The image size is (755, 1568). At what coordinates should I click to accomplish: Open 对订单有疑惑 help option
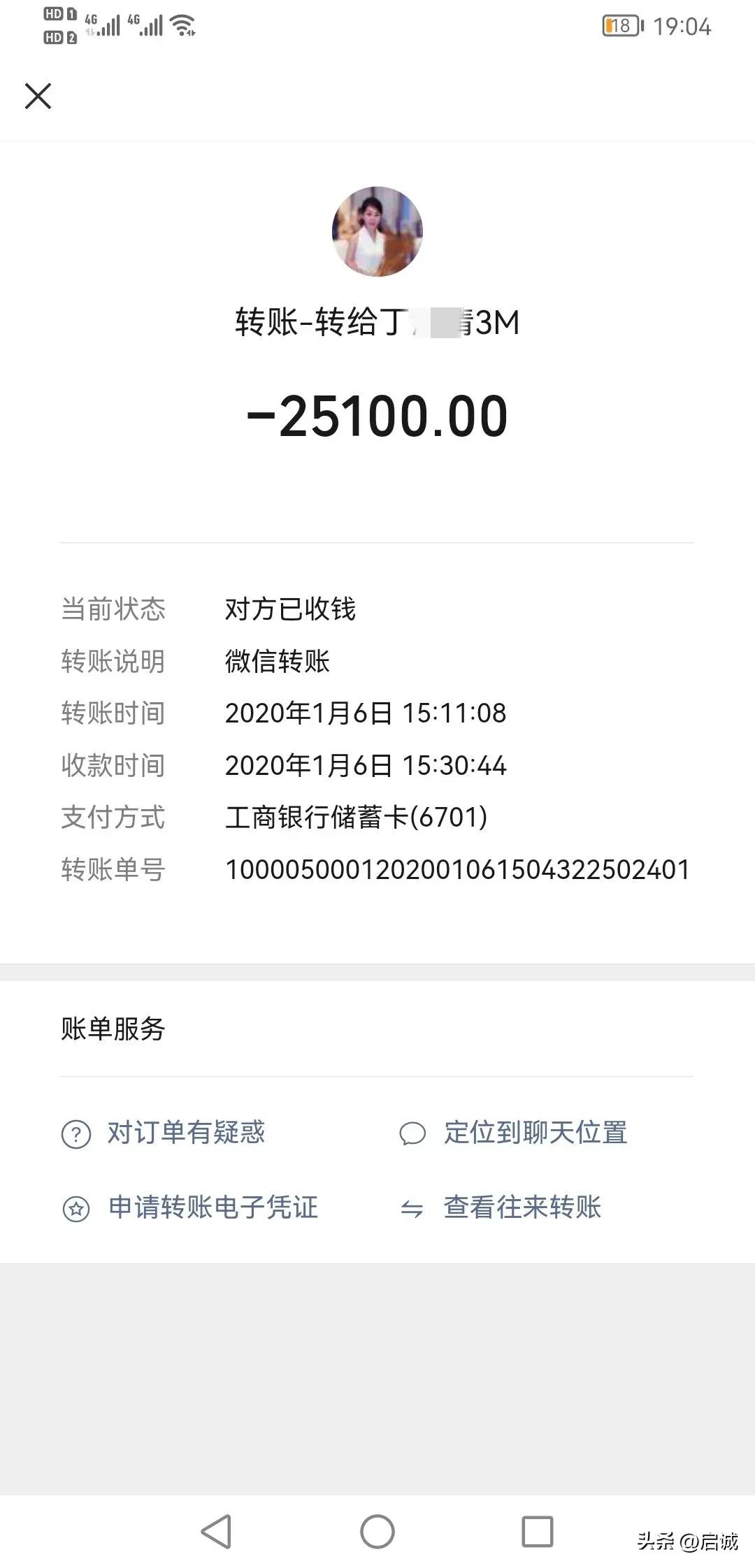[x=185, y=1133]
